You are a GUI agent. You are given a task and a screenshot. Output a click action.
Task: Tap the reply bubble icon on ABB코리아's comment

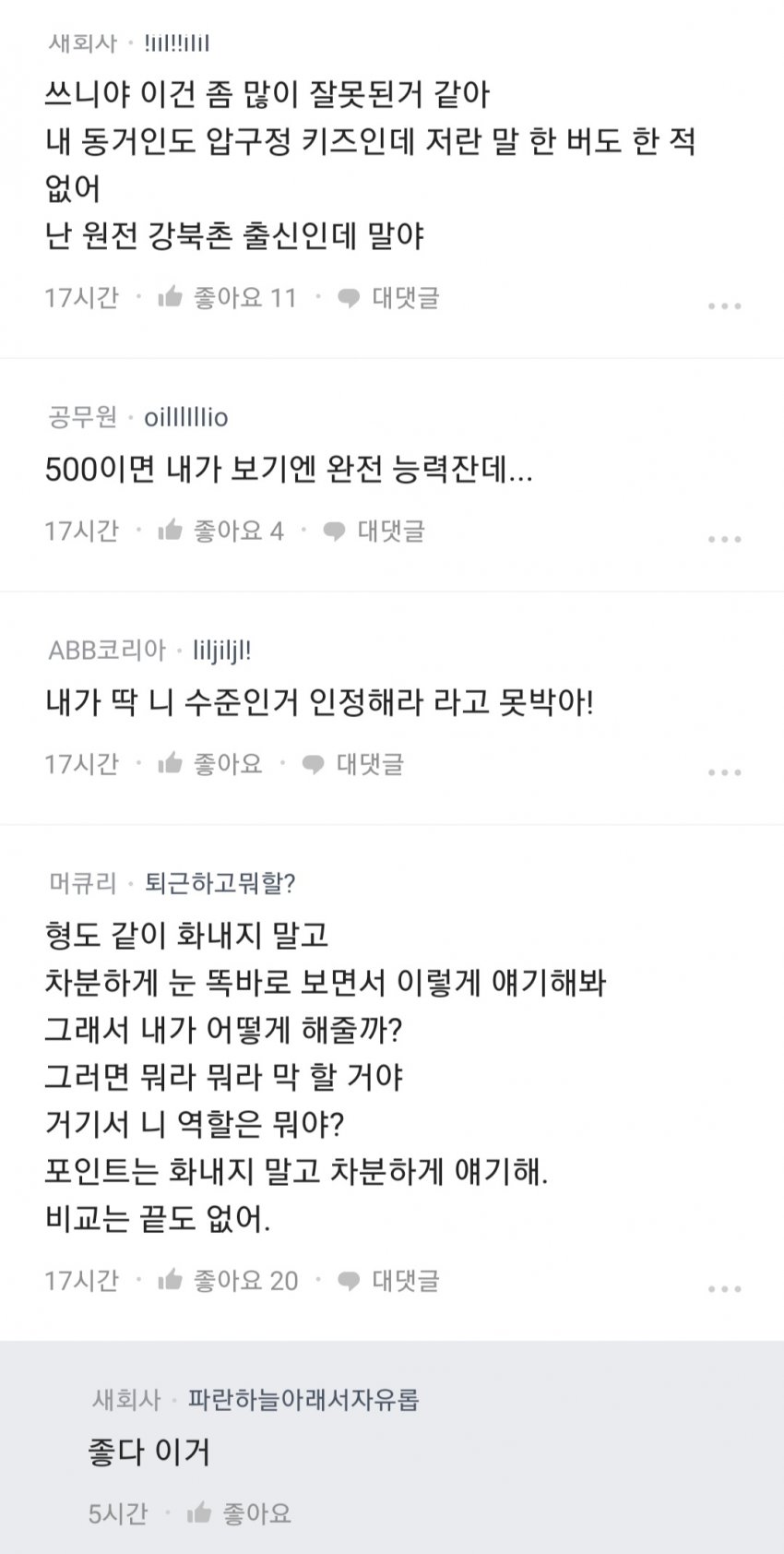coord(313,764)
